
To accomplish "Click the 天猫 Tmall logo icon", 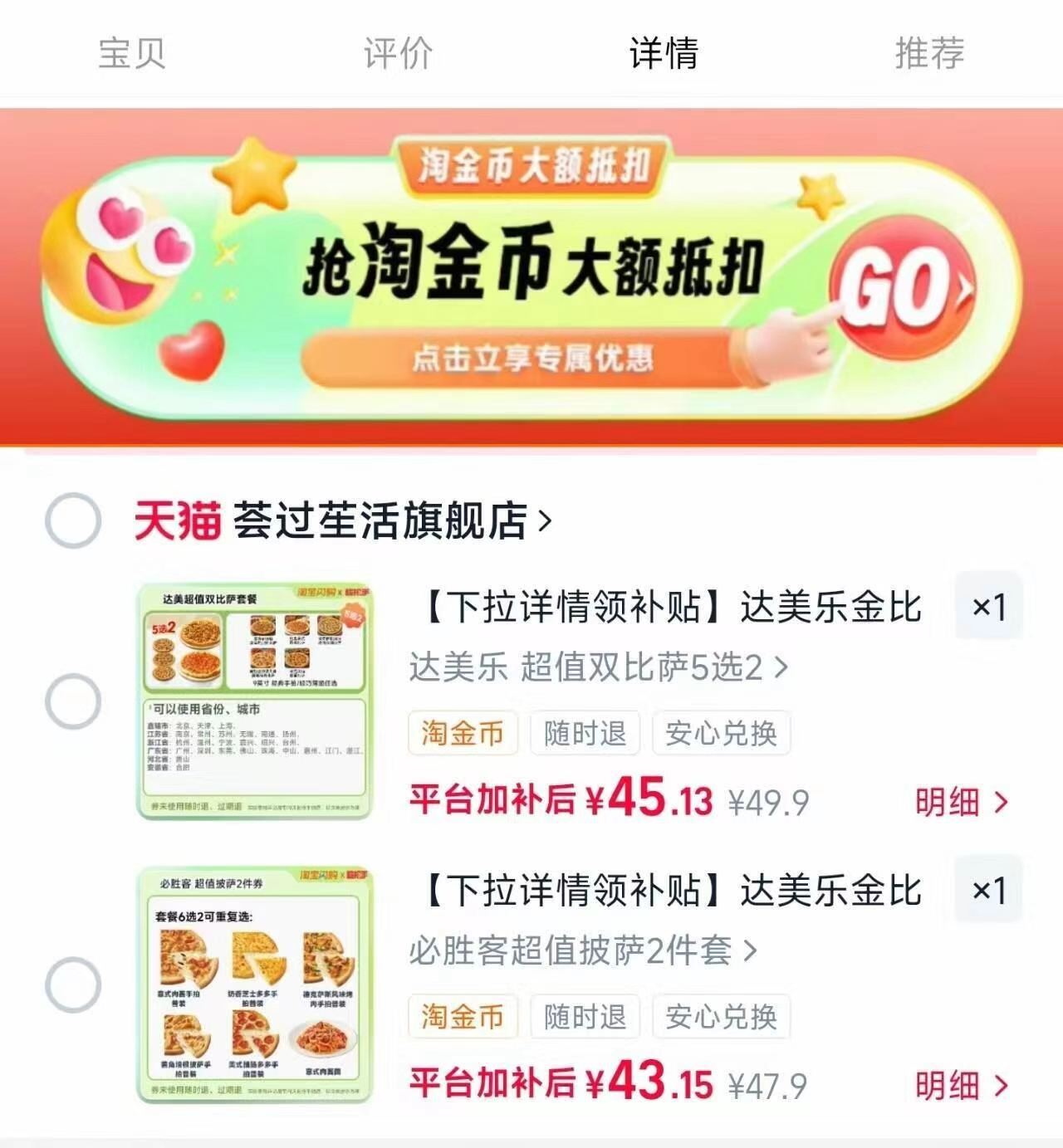I will (177, 519).
